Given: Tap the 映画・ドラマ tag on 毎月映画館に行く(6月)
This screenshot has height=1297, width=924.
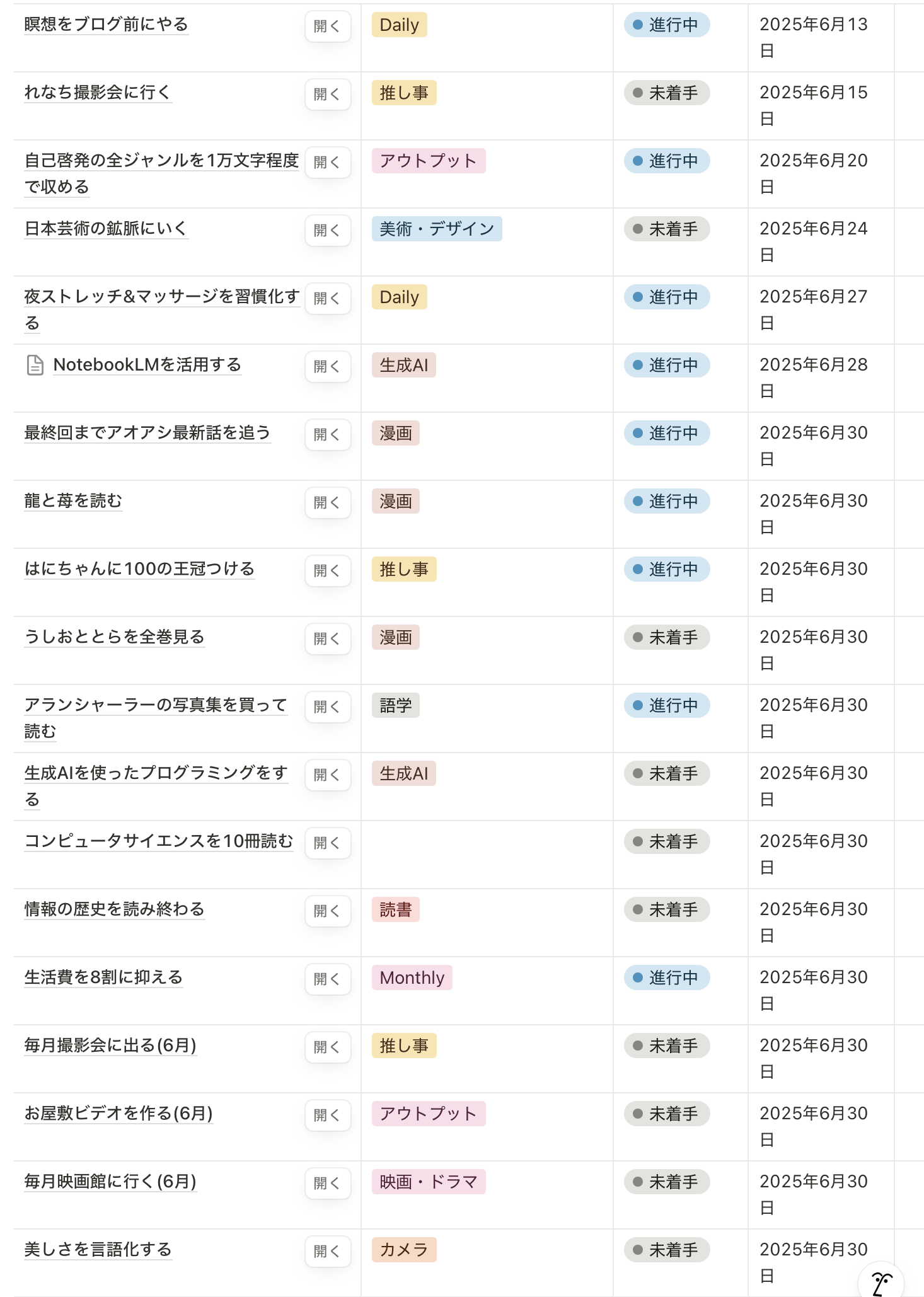Looking at the screenshot, I should 428,1182.
